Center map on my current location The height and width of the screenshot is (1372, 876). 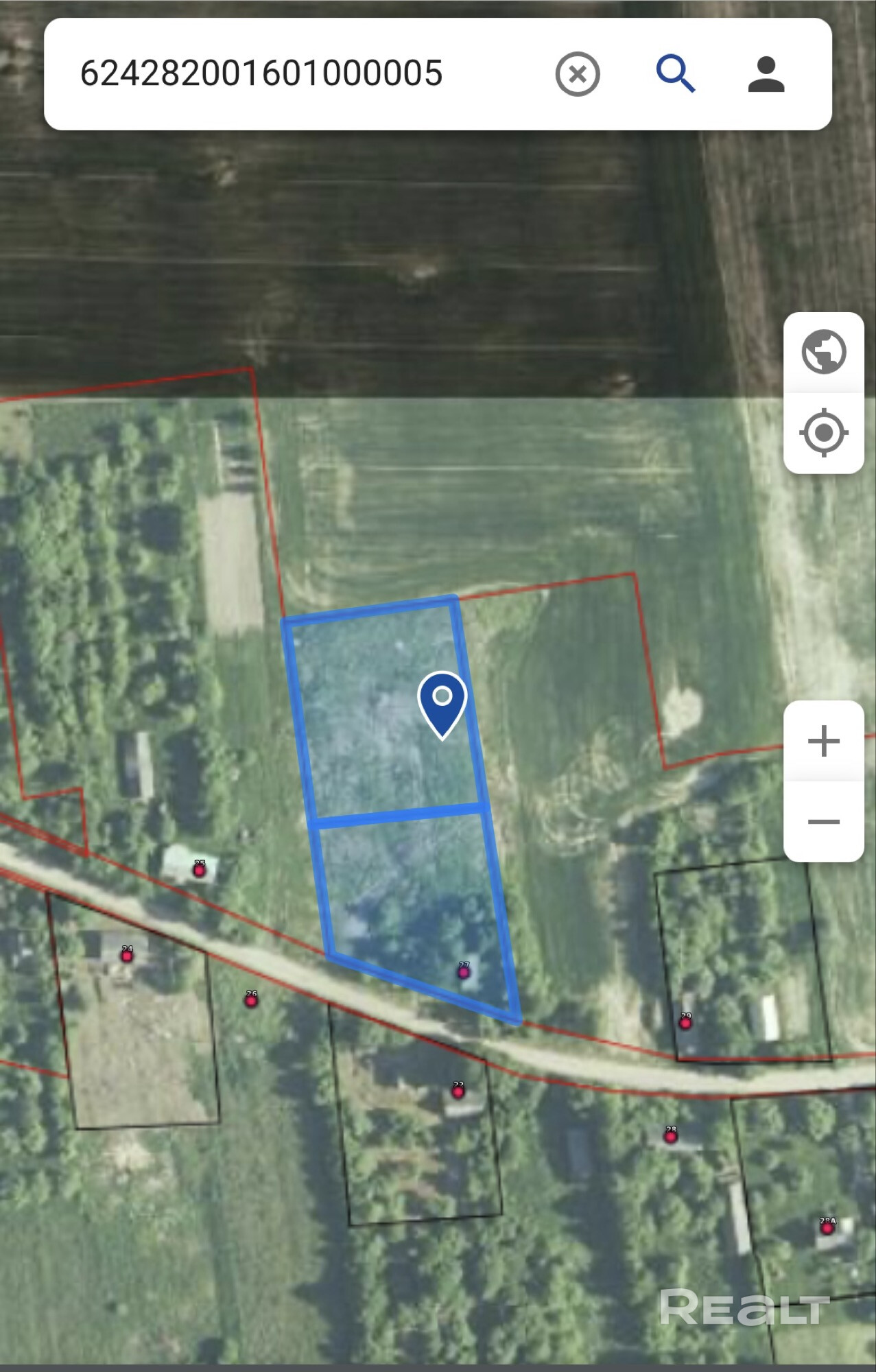click(824, 433)
